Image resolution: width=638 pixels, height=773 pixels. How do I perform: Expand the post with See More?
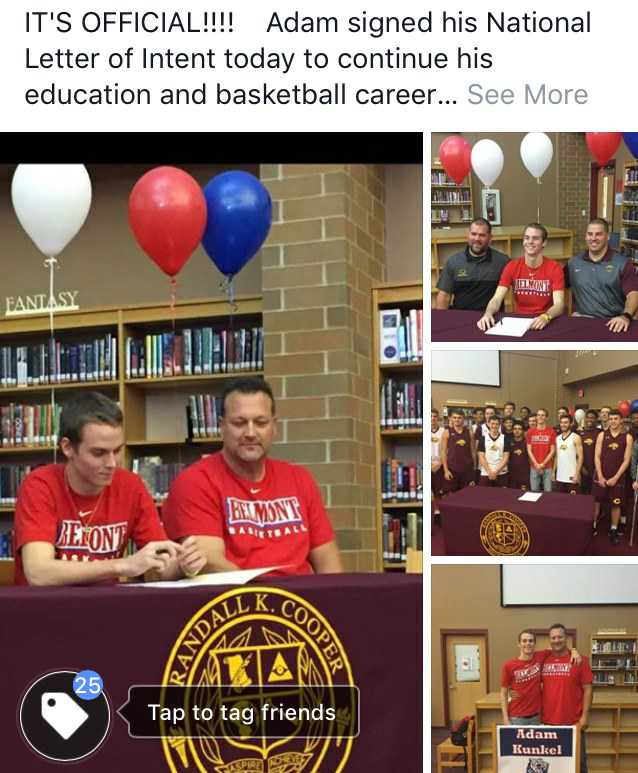point(528,94)
